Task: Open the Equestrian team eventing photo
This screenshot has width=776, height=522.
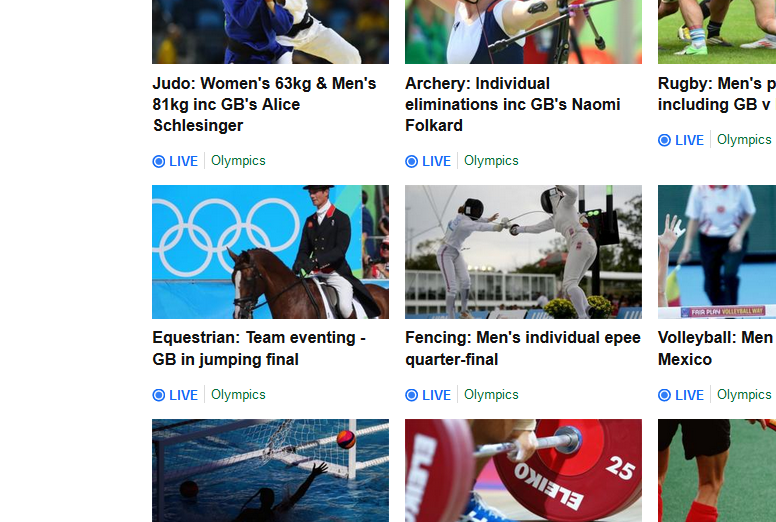Action: (270, 252)
